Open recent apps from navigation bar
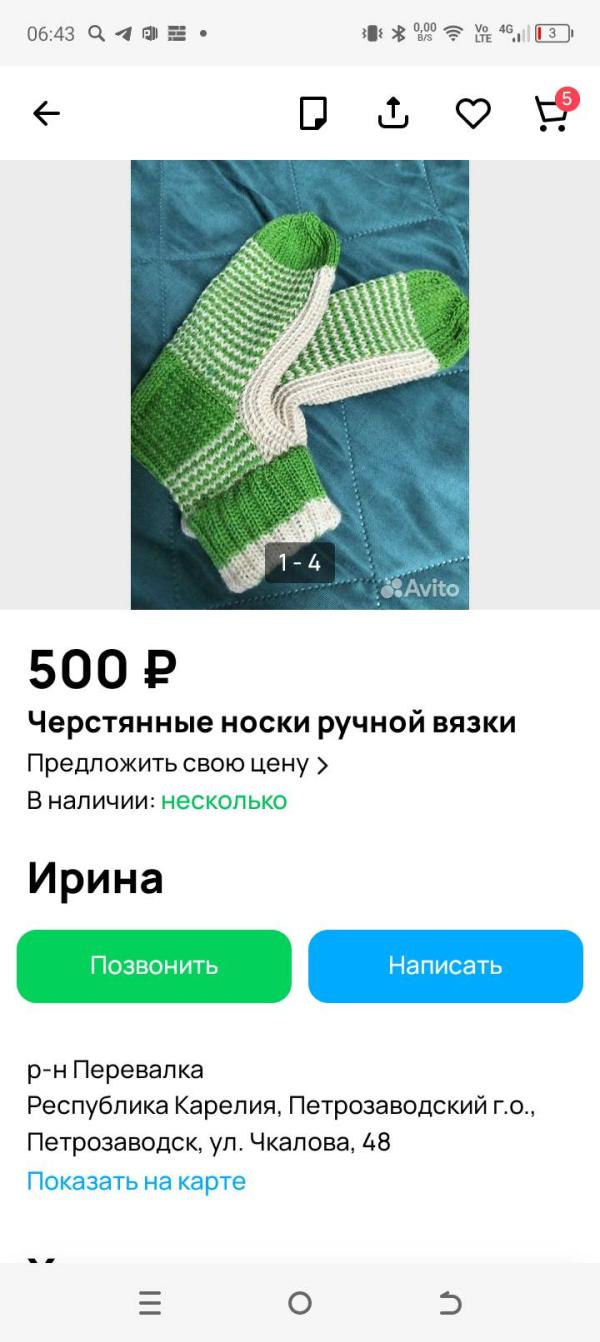The height and width of the screenshot is (1342, 600). (150, 1303)
